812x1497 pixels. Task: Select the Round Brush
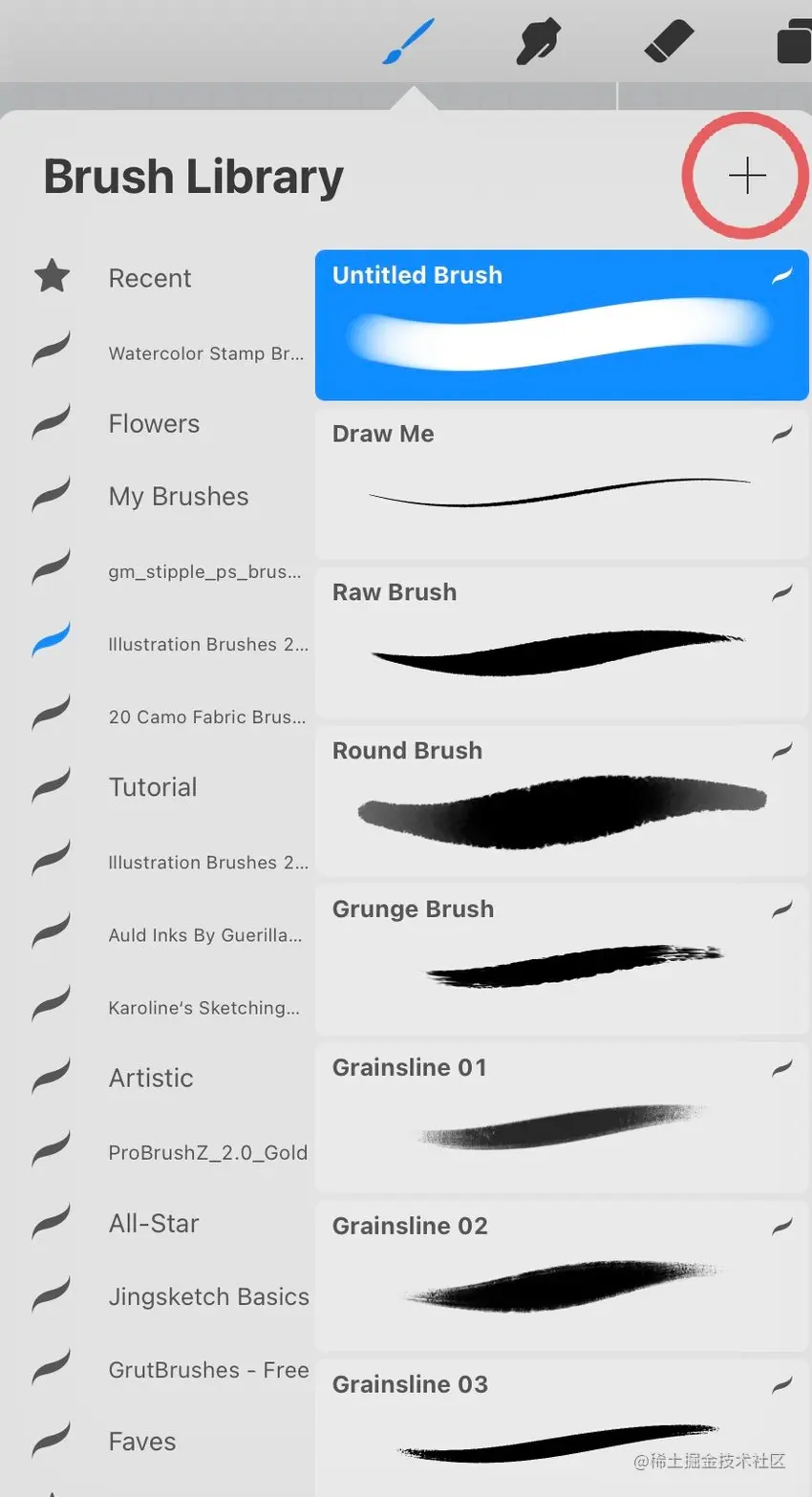[x=561, y=800]
